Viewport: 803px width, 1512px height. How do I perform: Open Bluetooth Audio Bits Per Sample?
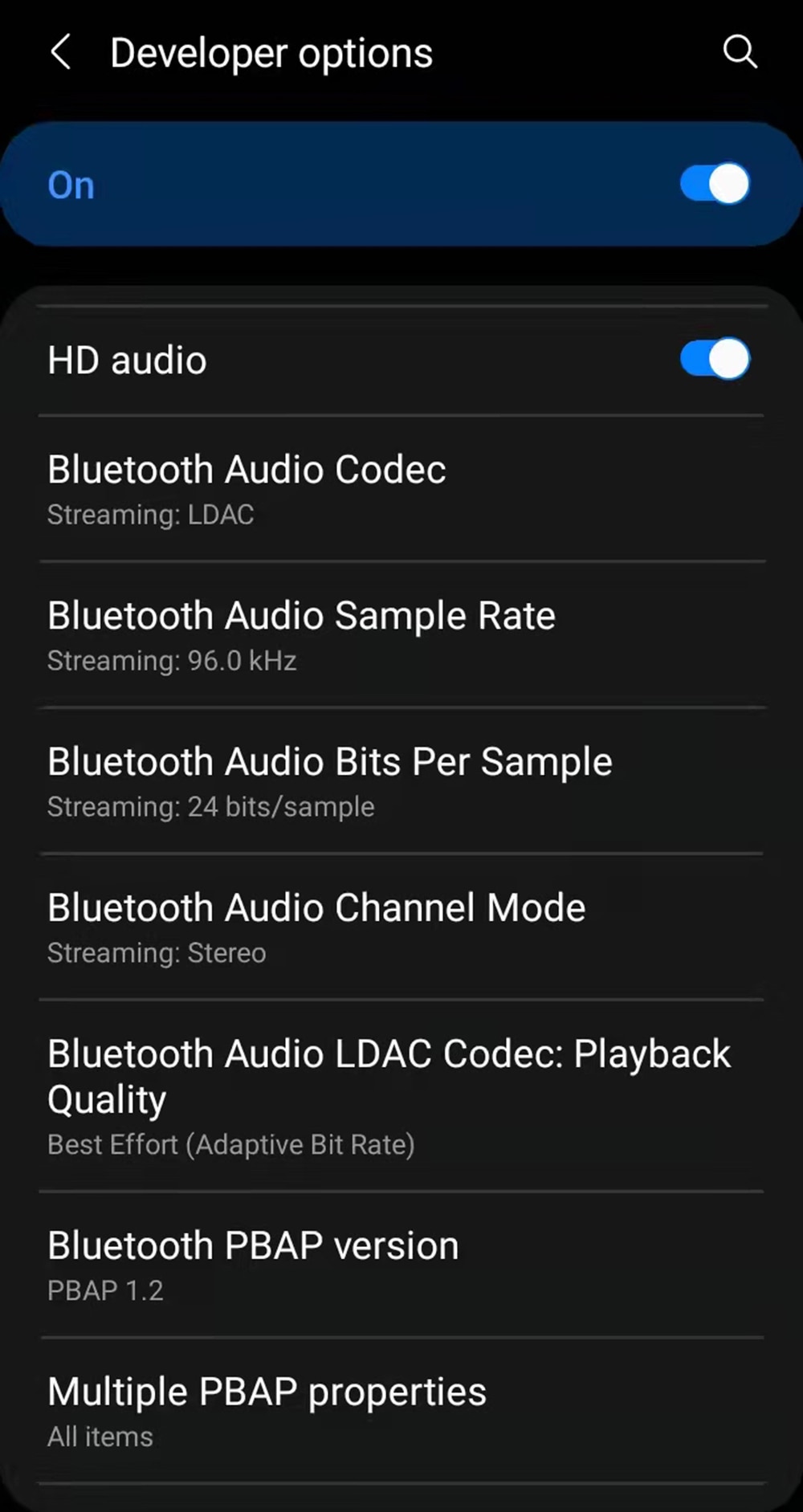(401, 780)
